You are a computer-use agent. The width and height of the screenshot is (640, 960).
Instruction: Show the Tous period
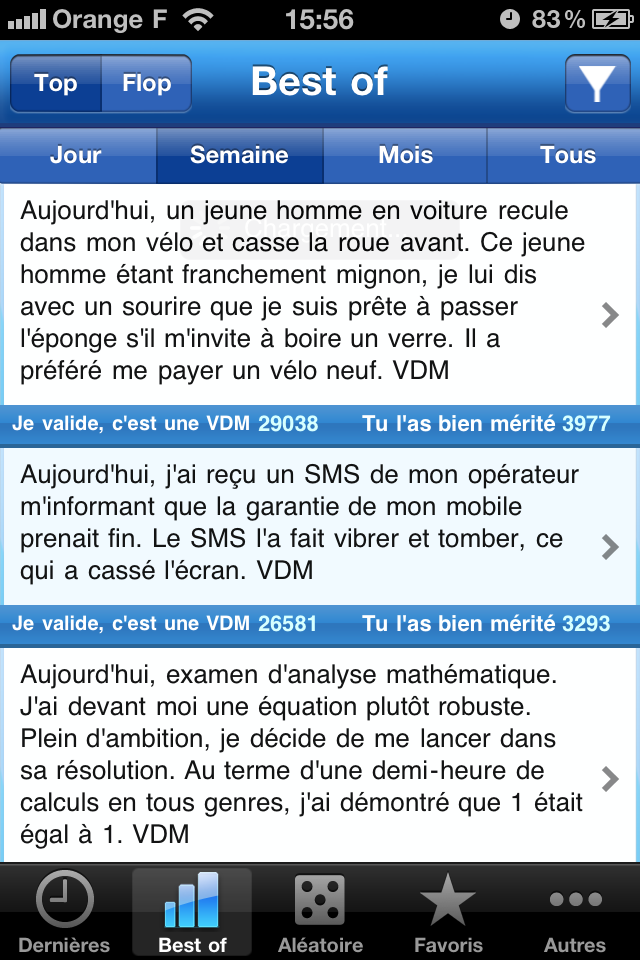(567, 155)
